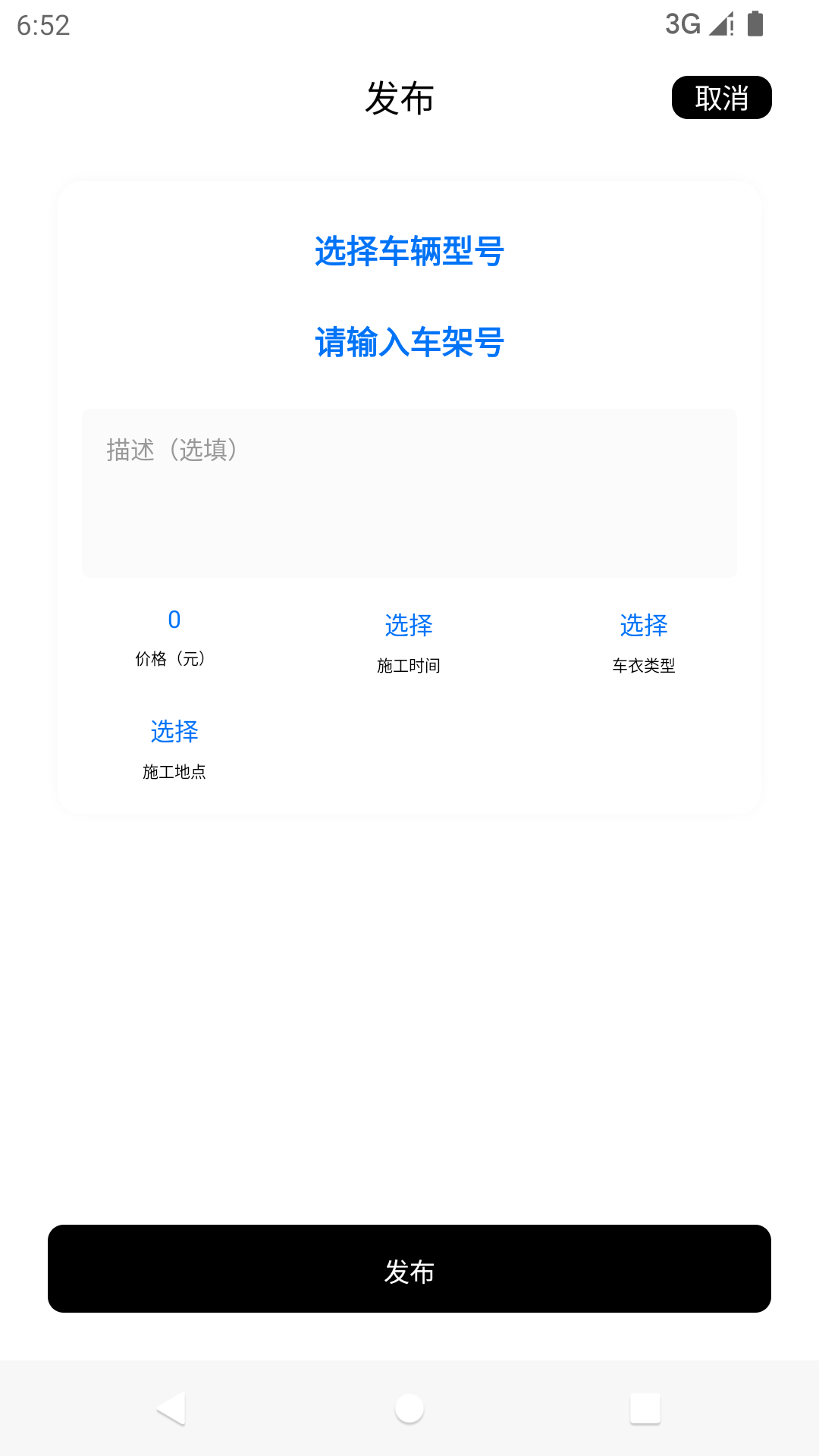
Task: Tap the 价格 price value 0
Action: pyautogui.click(x=174, y=620)
